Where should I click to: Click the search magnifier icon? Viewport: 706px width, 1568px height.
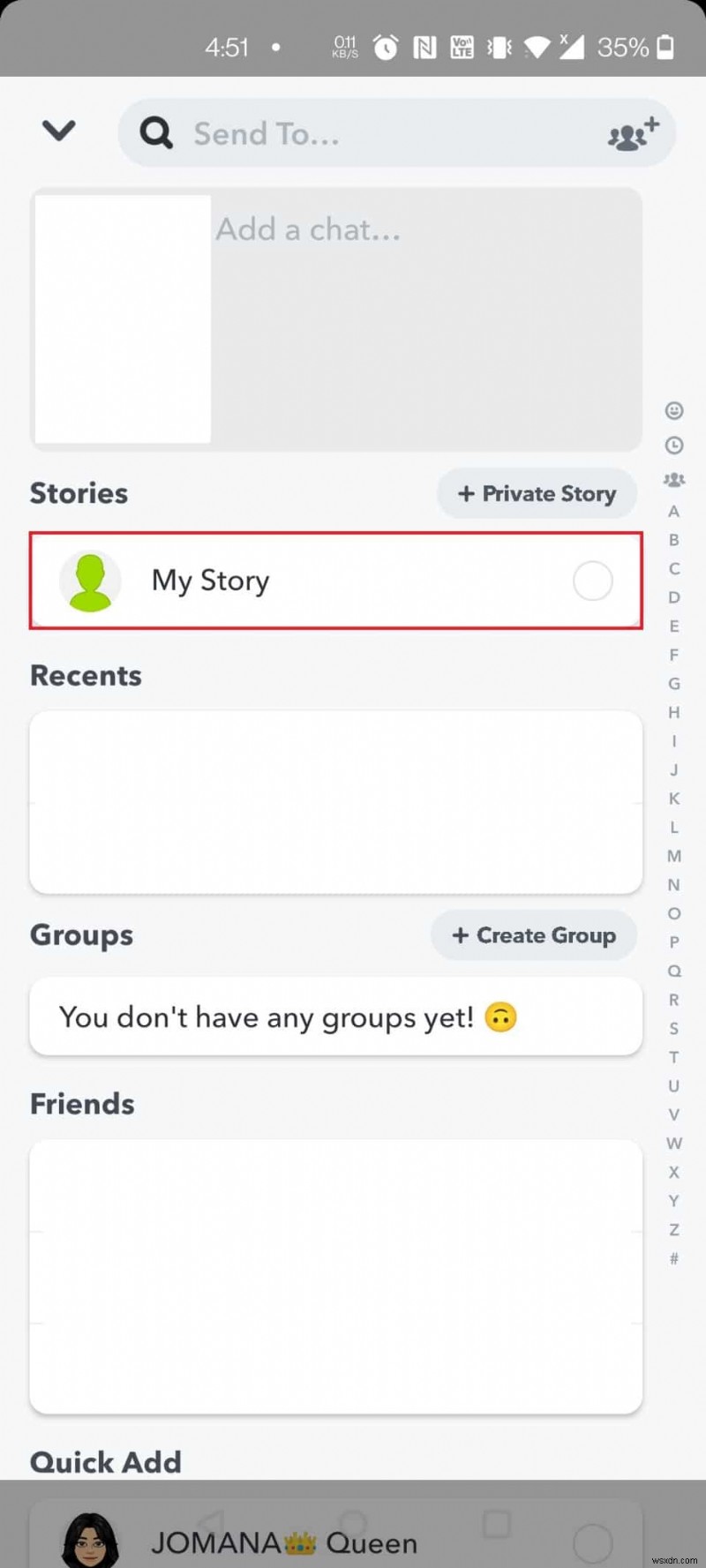155,133
